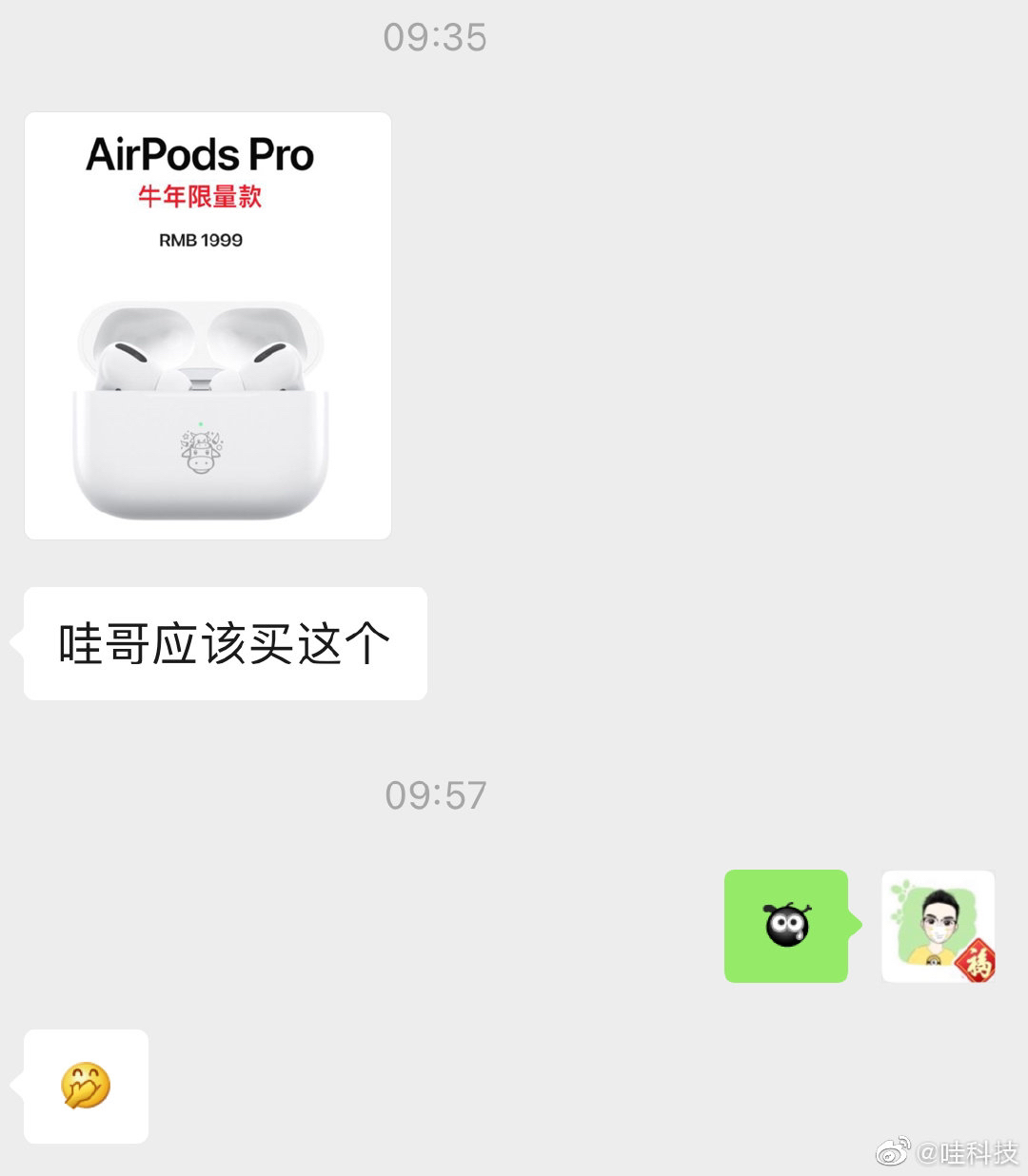Image resolution: width=1028 pixels, height=1176 pixels.
Task: Open the AirPods Pro image message
Action: [x=208, y=325]
